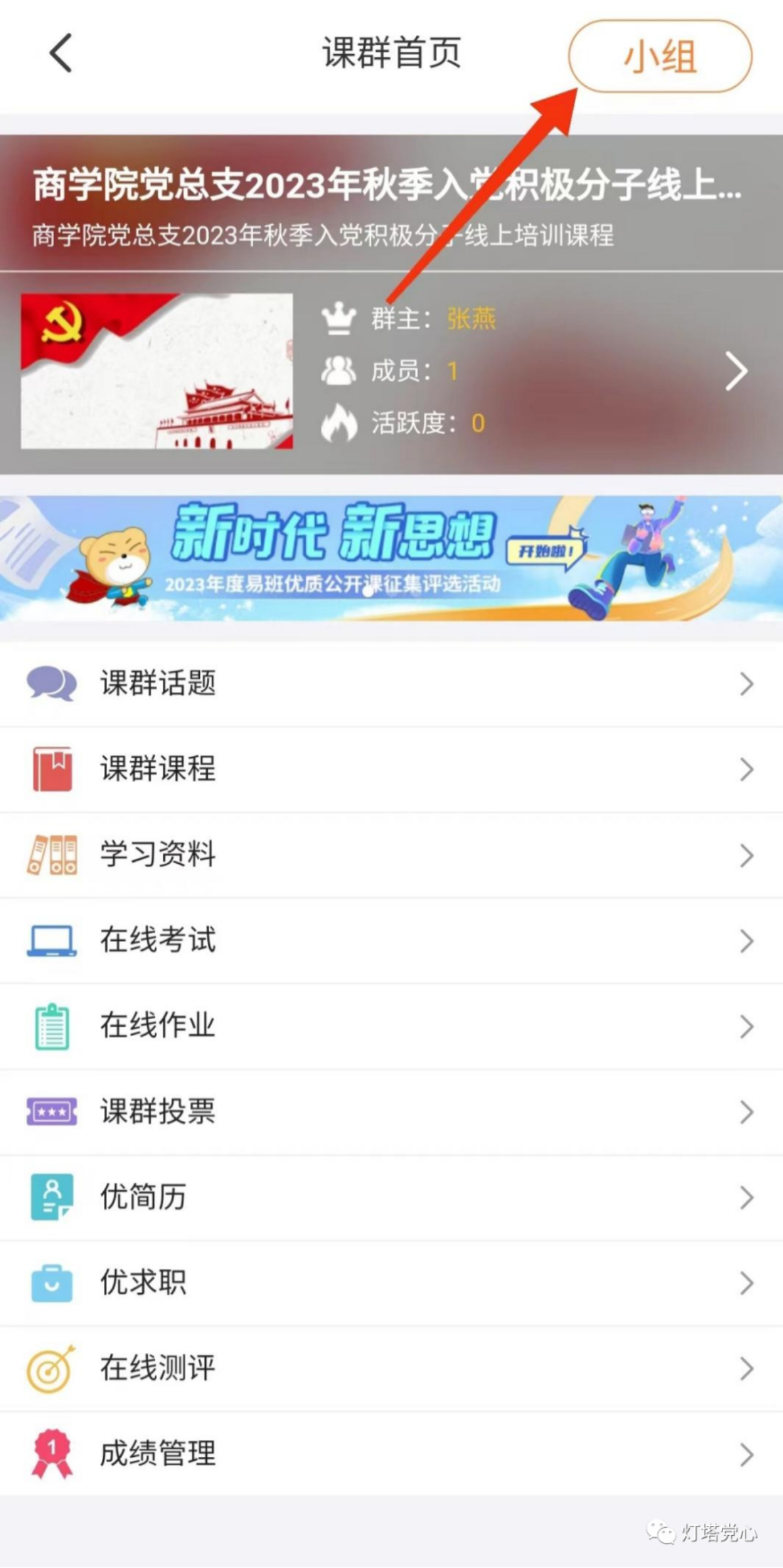Open 成绩管理
The height and width of the screenshot is (1568, 783).
click(391, 1454)
